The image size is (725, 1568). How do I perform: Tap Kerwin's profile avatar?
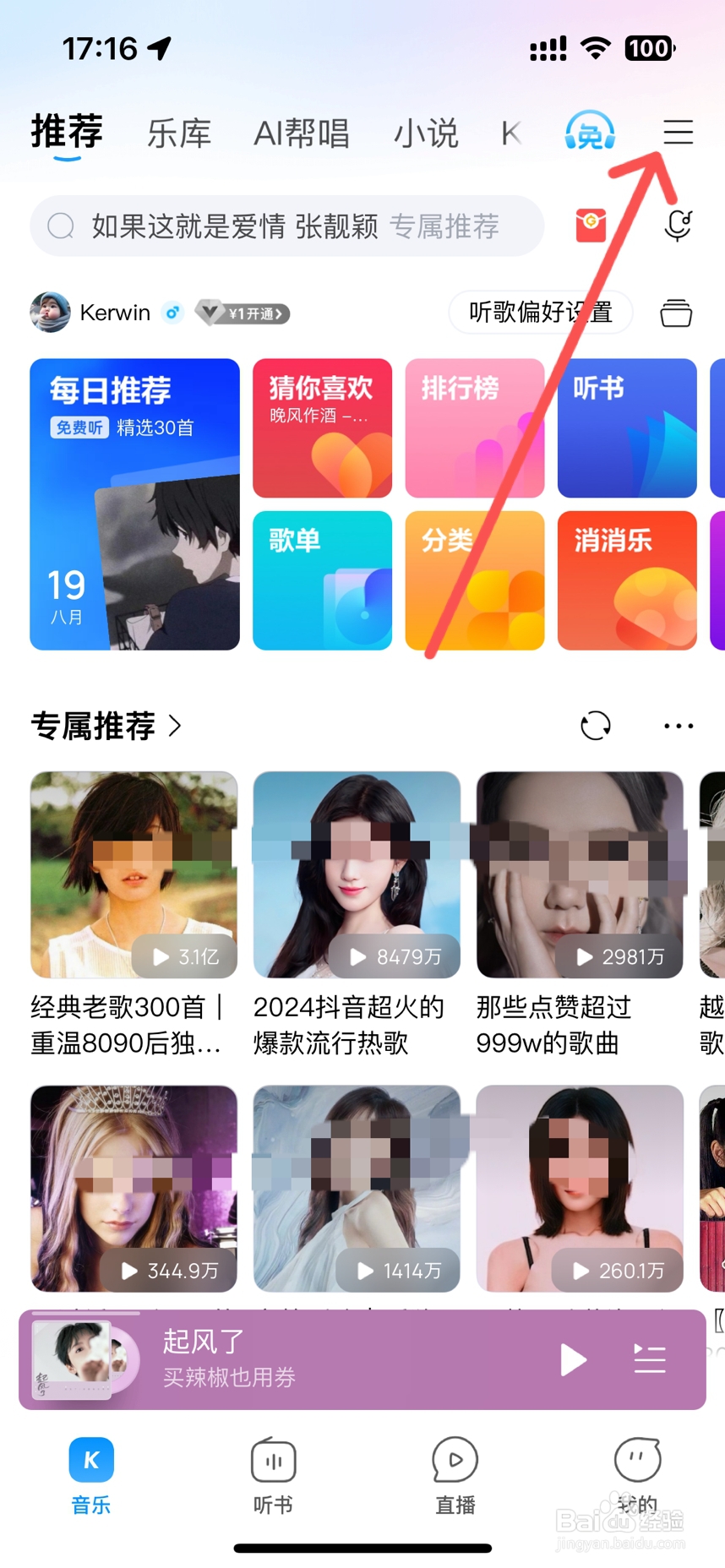click(x=49, y=313)
